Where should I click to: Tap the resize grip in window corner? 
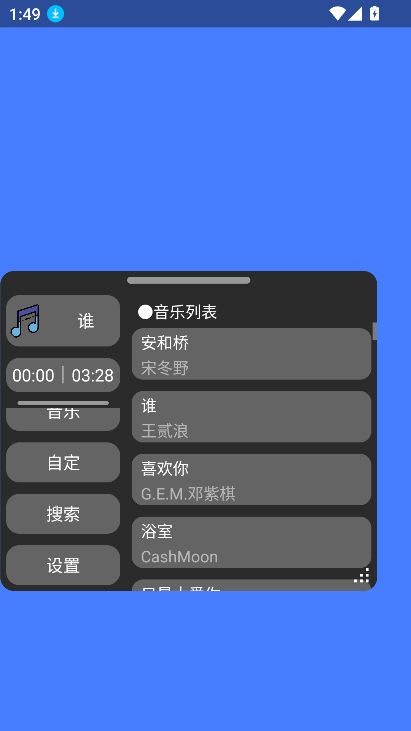pyautogui.click(x=362, y=575)
